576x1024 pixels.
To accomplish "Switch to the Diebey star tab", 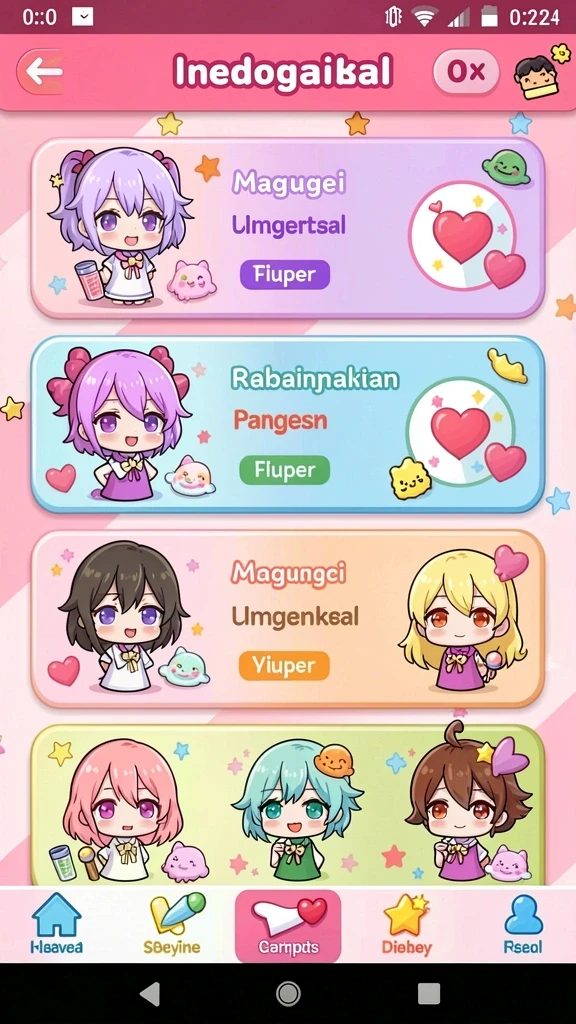I will (406, 925).
